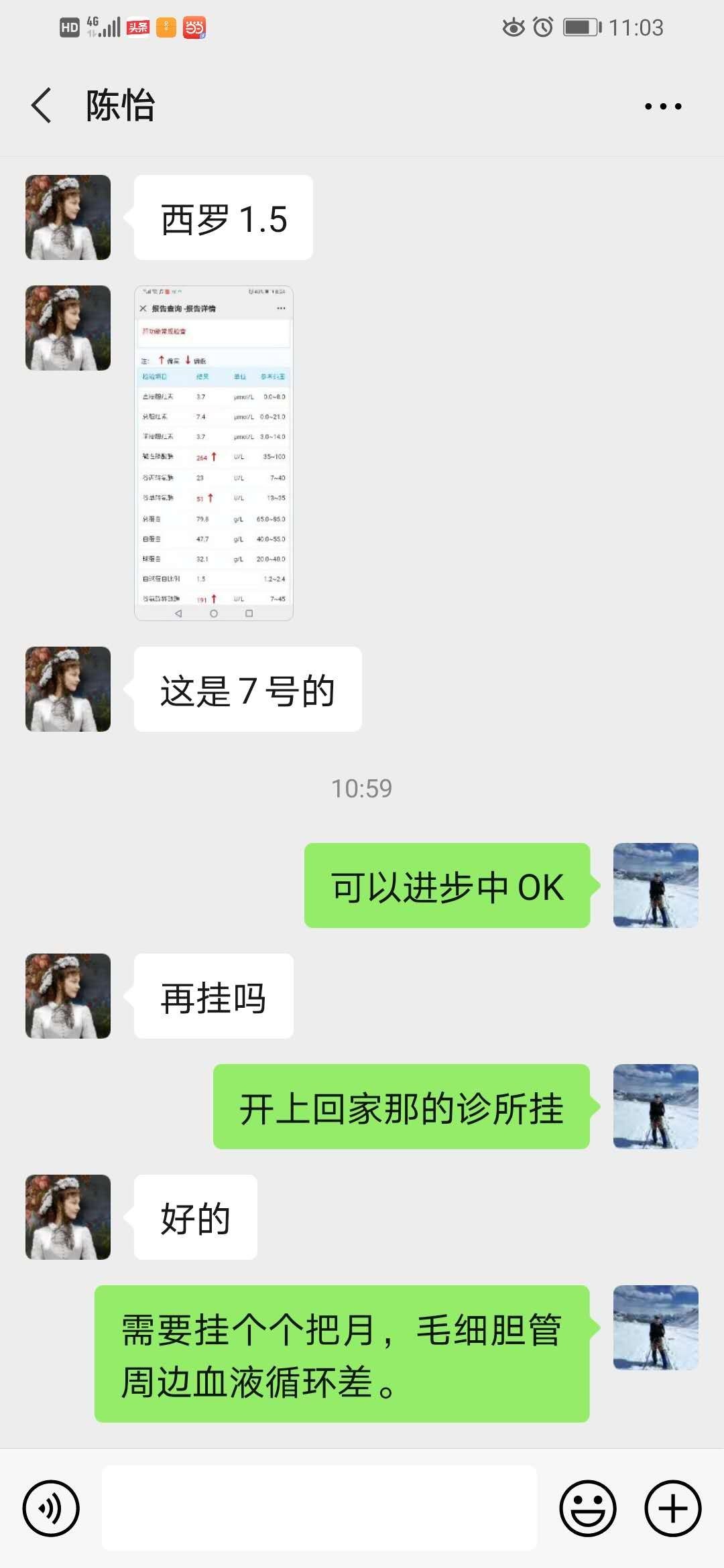724x1568 pixels.
Task: Open the chat info overflow menu
Action: coord(662,106)
